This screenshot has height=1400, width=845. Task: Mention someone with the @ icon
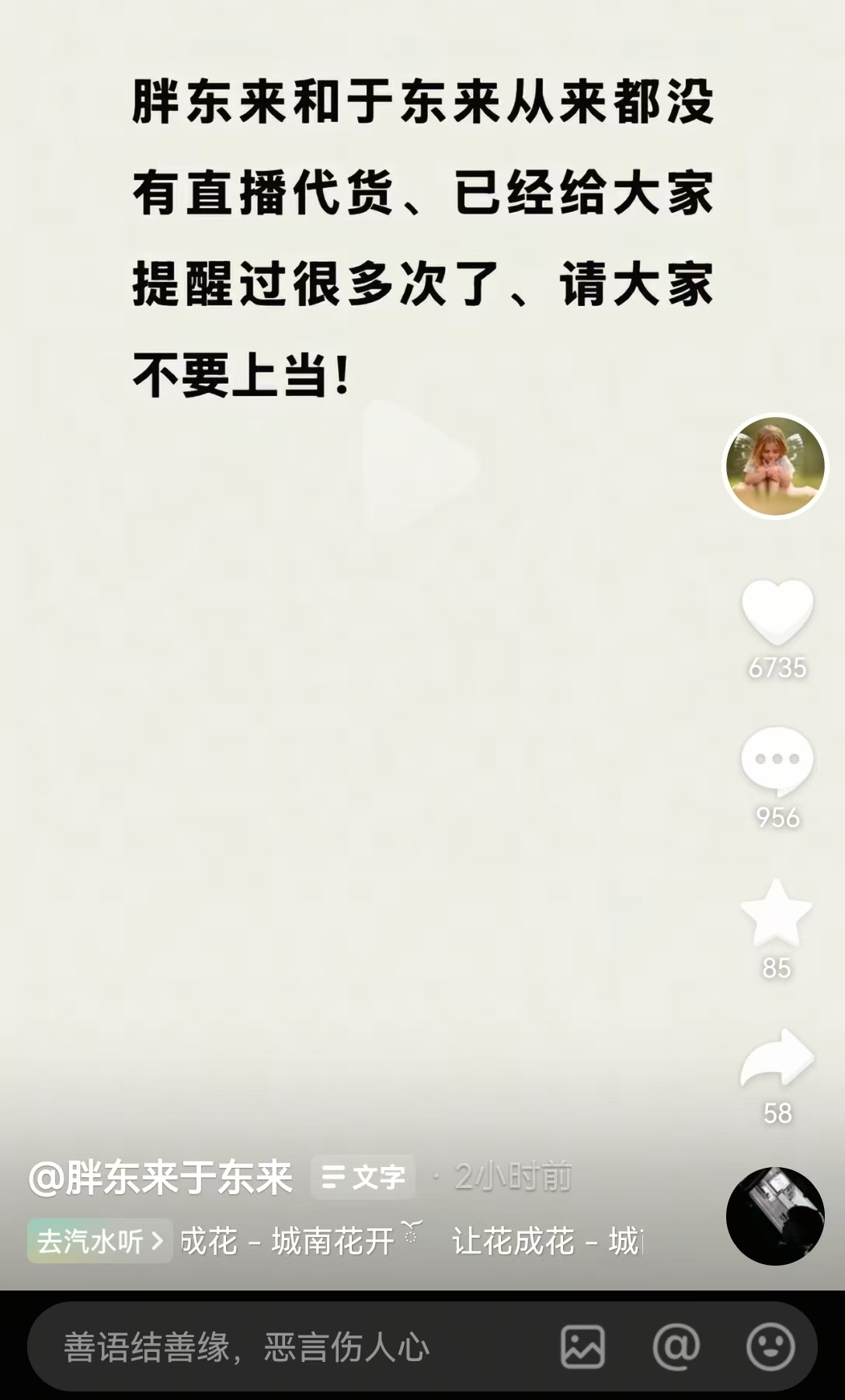pyautogui.click(x=676, y=1347)
